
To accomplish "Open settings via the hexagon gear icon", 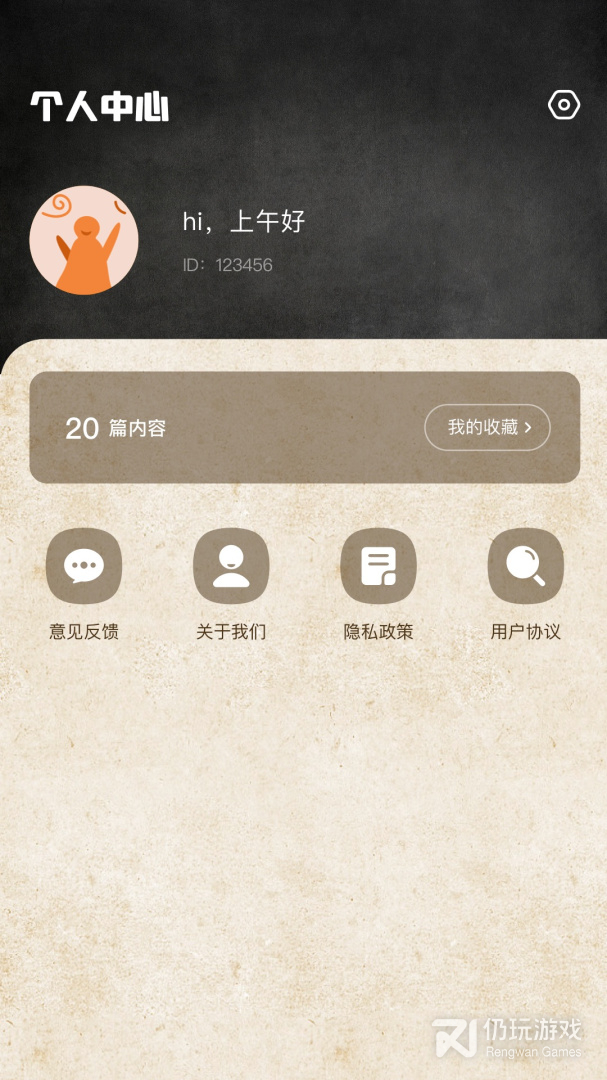I will (x=564, y=104).
